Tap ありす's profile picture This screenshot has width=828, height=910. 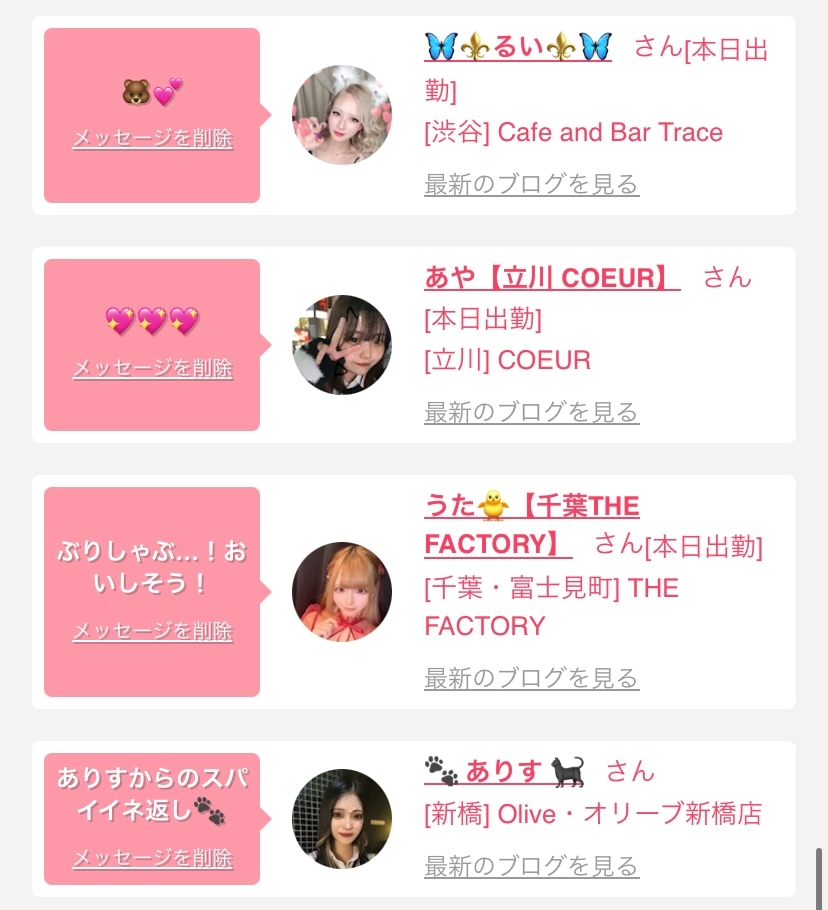(341, 818)
